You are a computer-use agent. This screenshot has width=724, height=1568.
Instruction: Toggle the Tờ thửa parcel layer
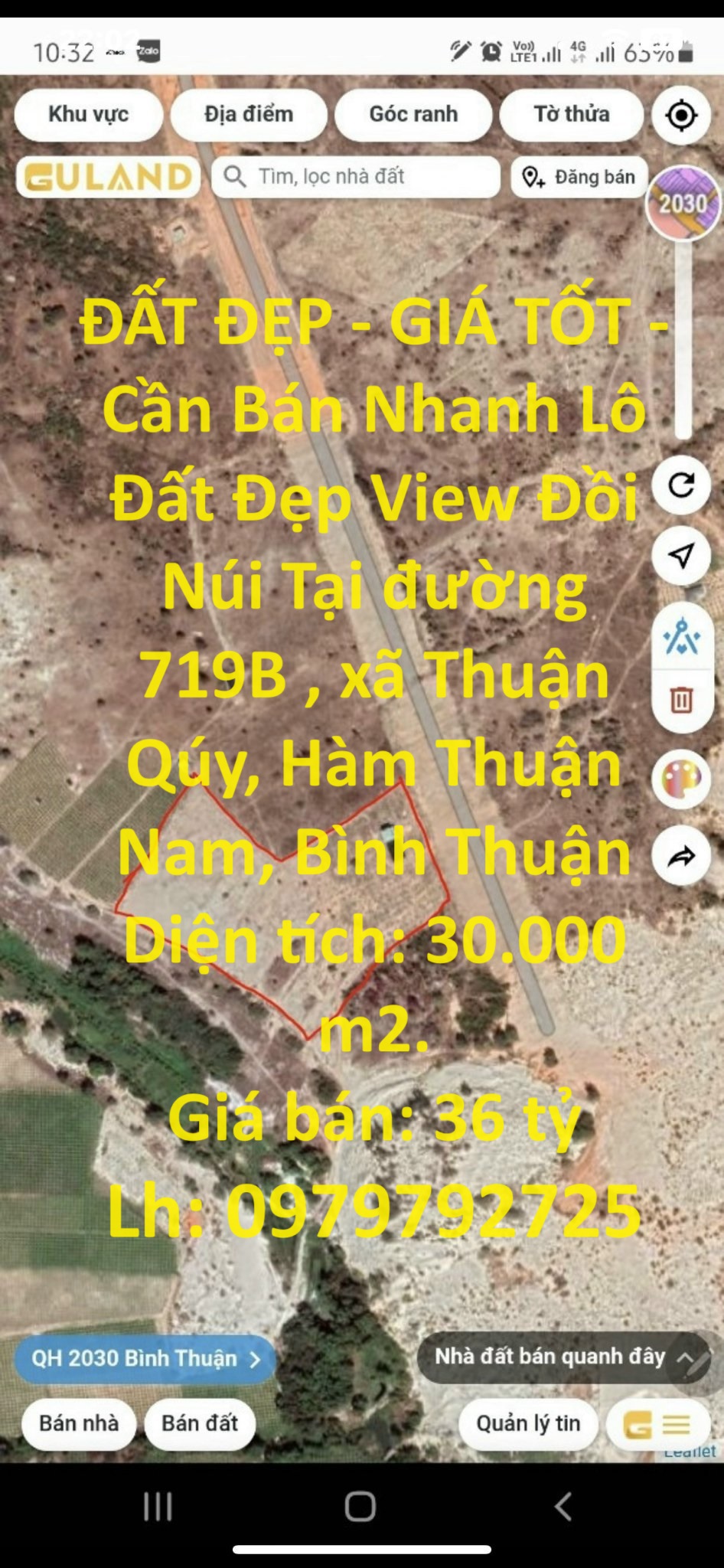(571, 114)
